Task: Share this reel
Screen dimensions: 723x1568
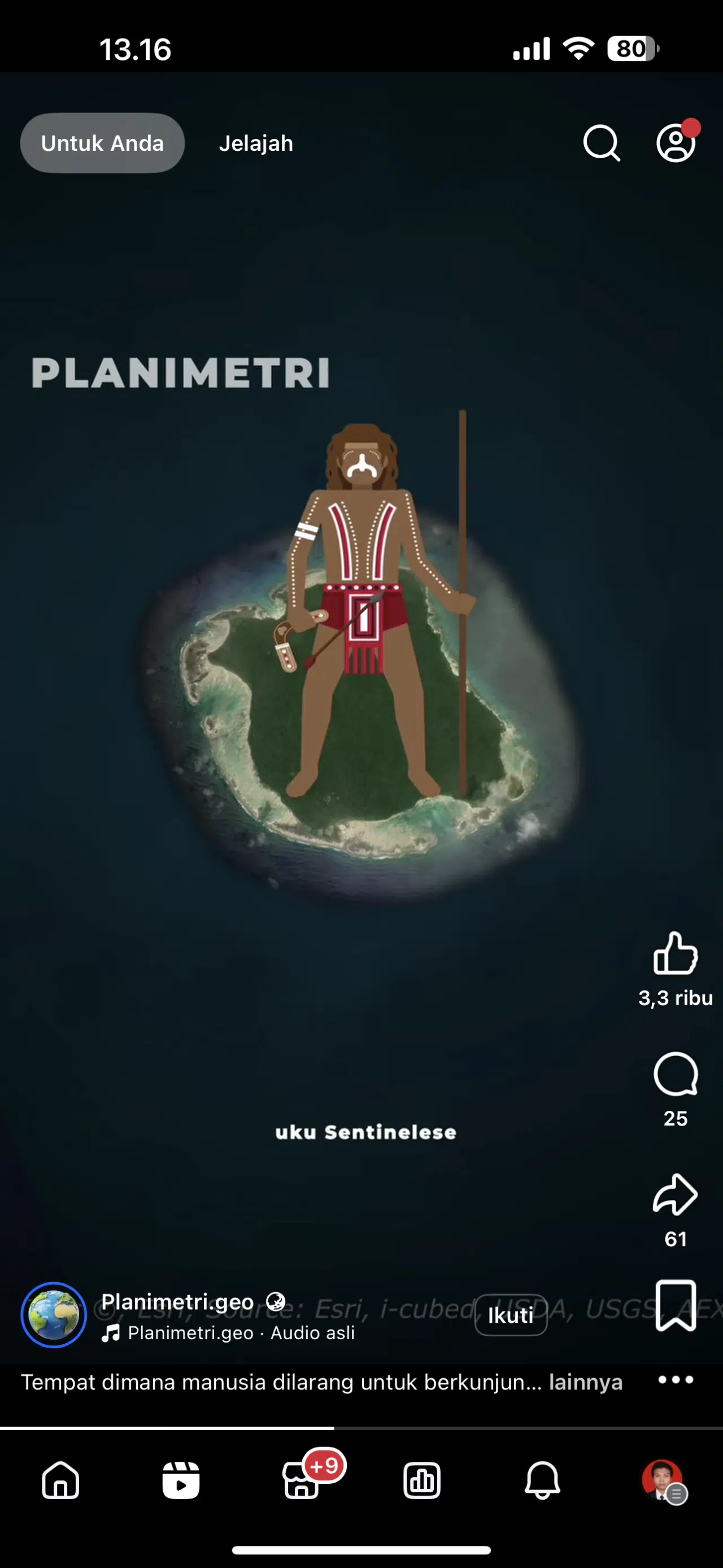Action: click(x=675, y=1195)
